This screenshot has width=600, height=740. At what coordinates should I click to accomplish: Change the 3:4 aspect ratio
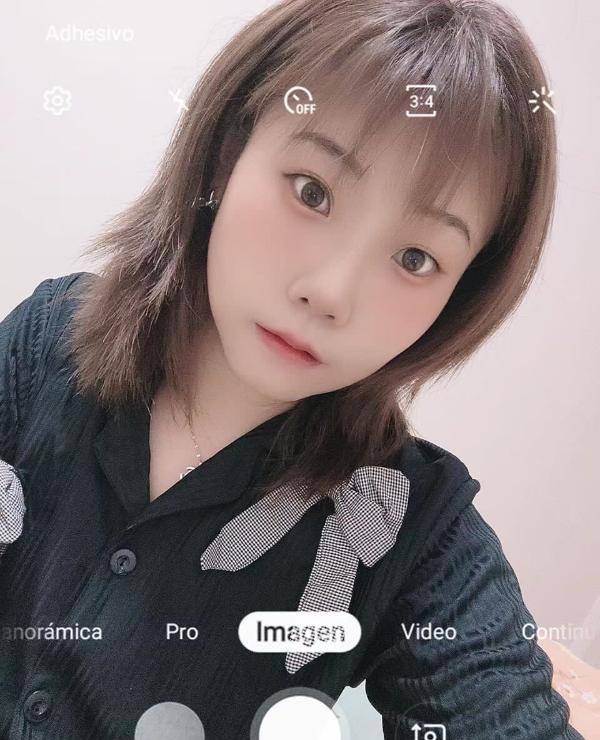(421, 100)
